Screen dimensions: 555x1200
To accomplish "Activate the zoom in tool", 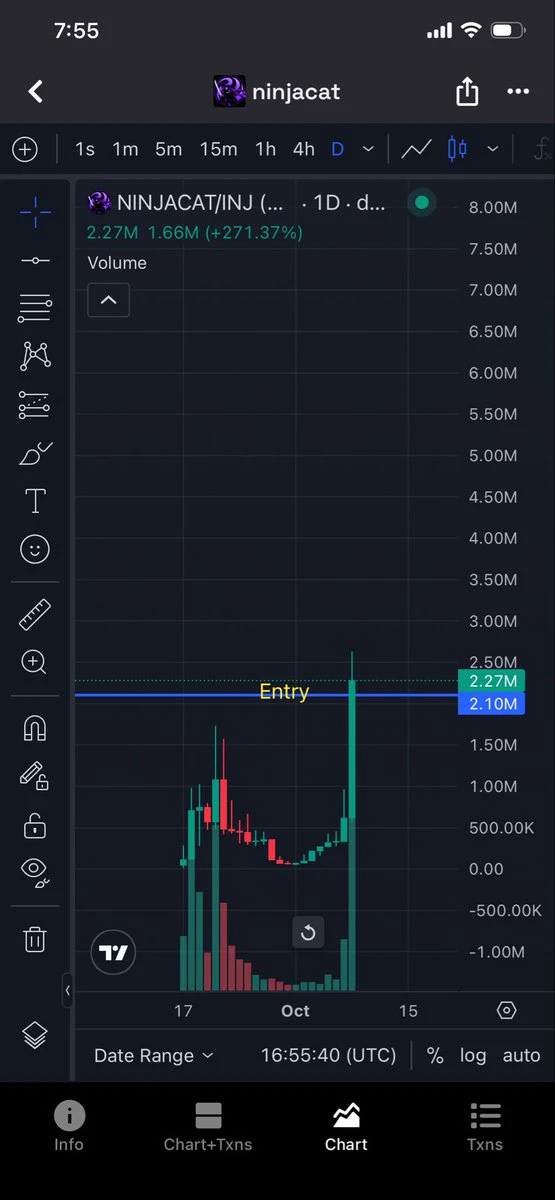I will 35,662.
